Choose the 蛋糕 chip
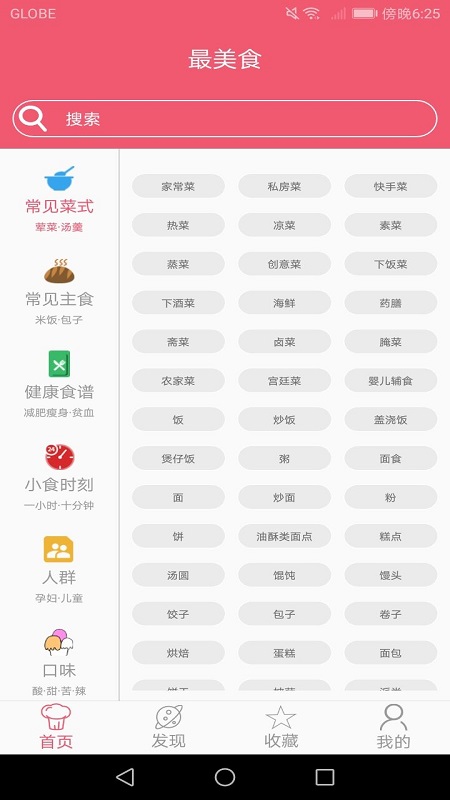This screenshot has width=450, height=800. point(284,653)
